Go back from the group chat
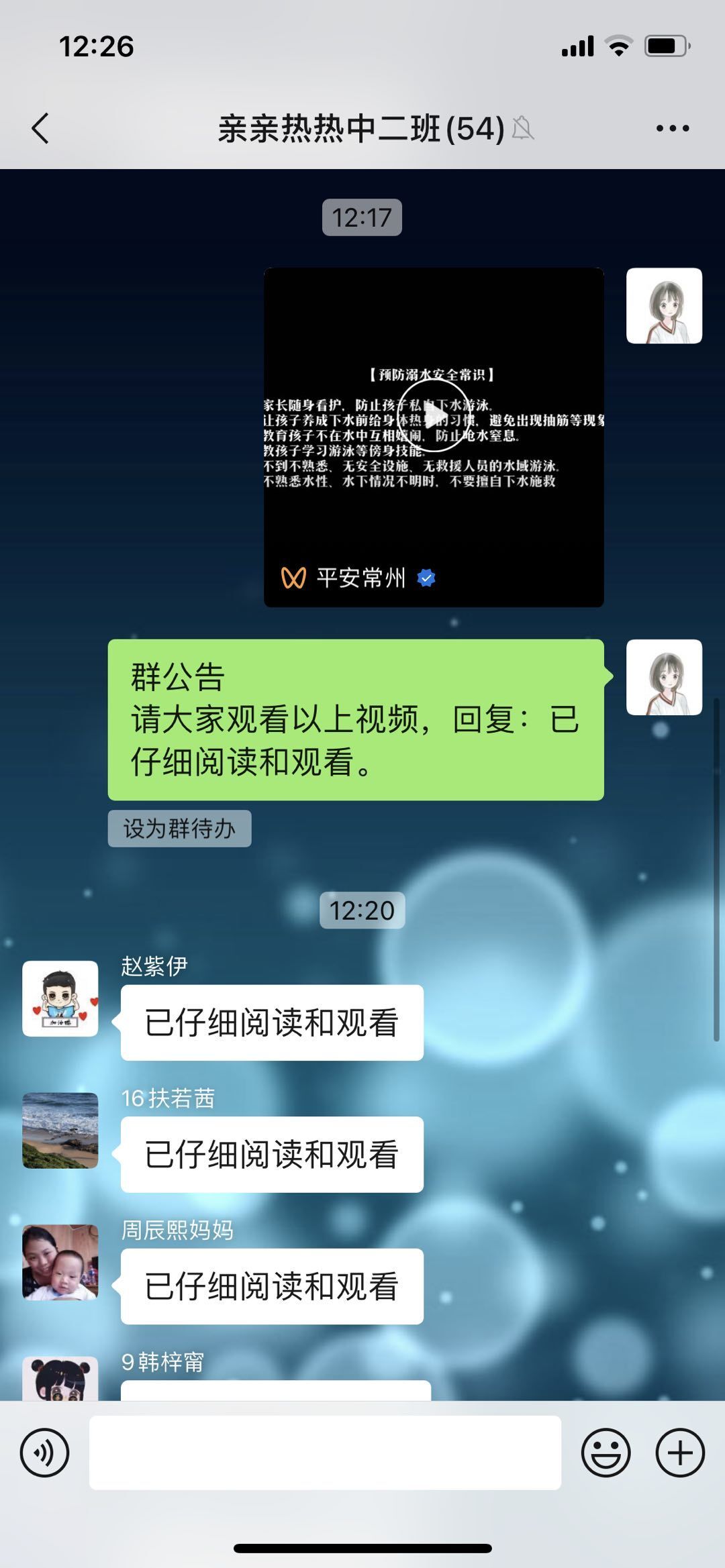This screenshot has height=1568, width=725. (40, 128)
